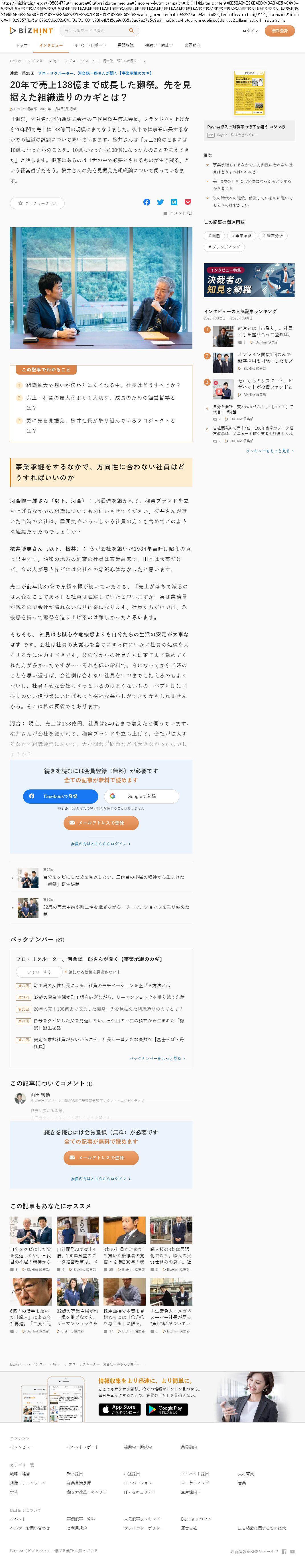Share the article on Facebook
305x1568 pixels.
pos(147,202)
